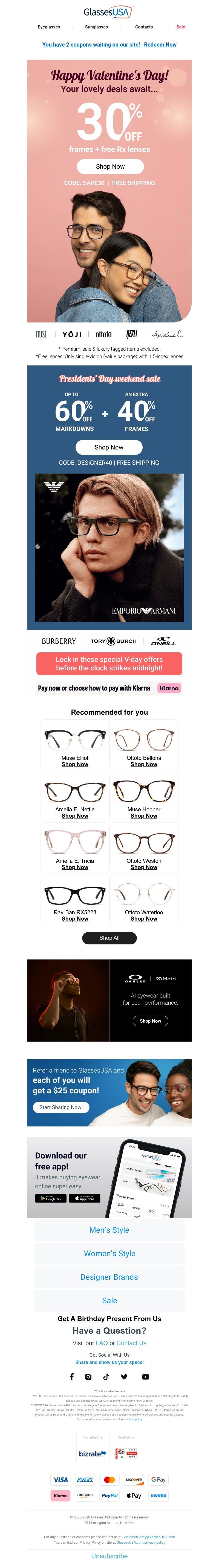Browse Men's Style
Viewport: 219px width, 1568px height.
pyautogui.click(x=109, y=1230)
